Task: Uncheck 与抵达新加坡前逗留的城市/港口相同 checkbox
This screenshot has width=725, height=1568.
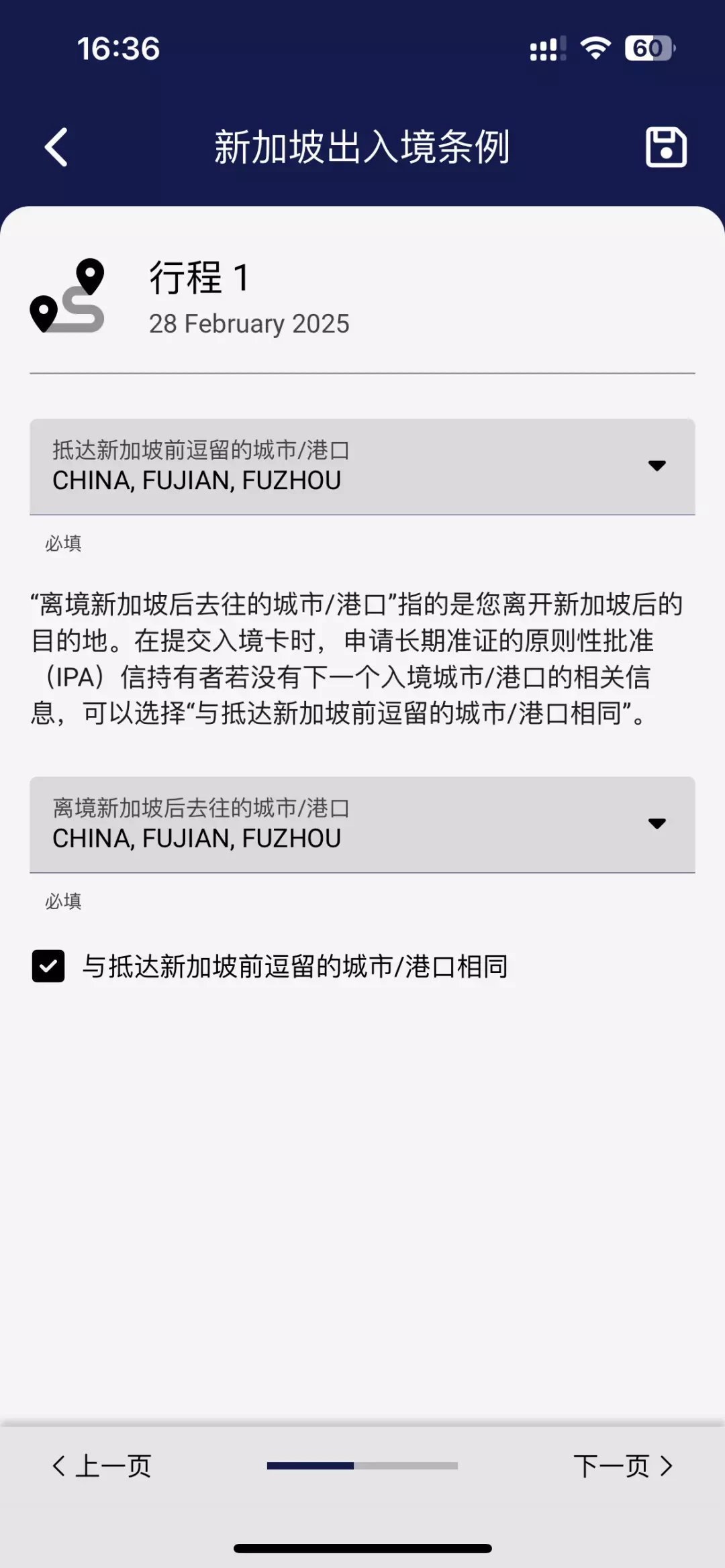Action: tap(48, 966)
